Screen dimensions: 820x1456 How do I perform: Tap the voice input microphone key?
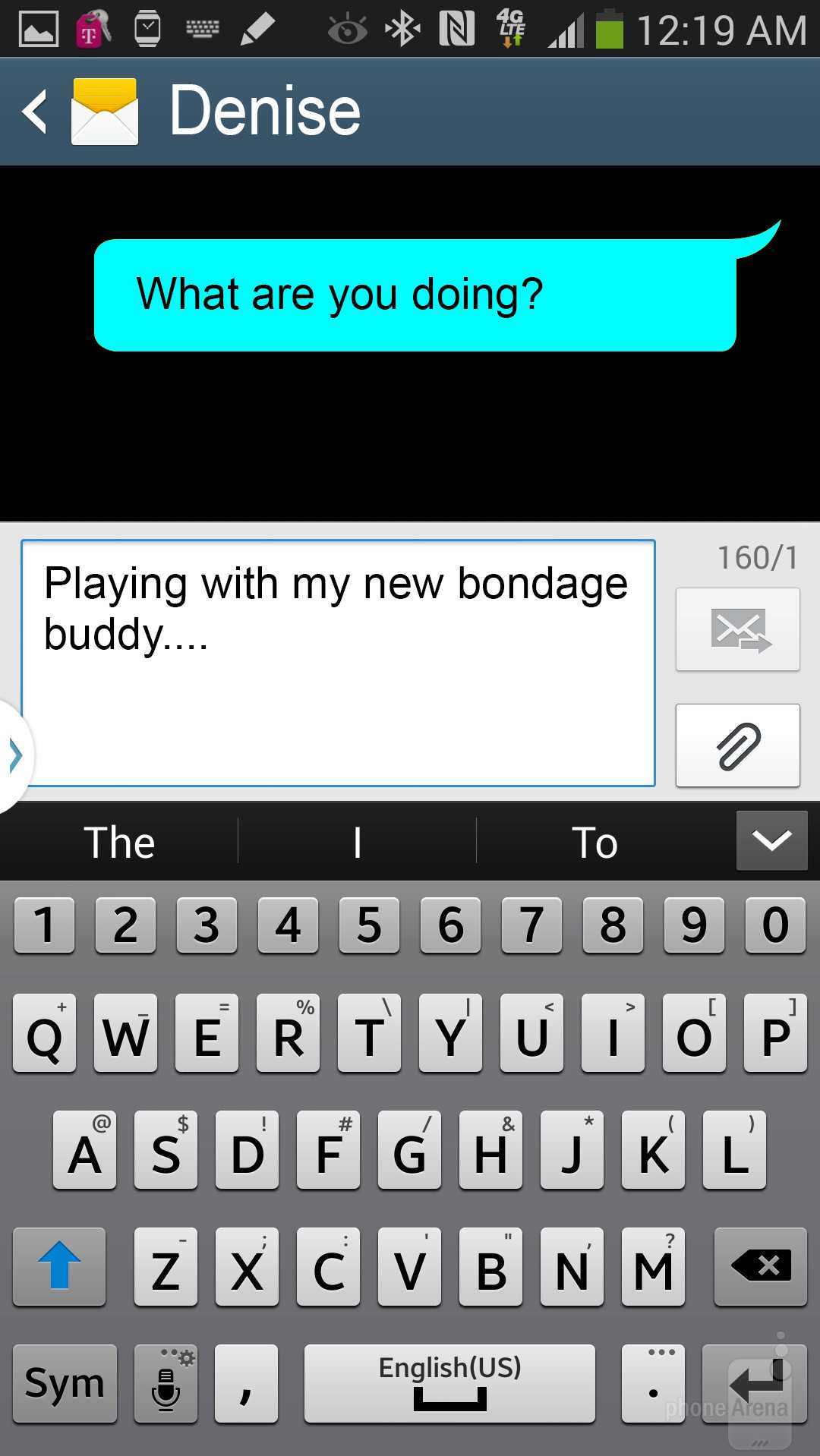click(x=166, y=1383)
